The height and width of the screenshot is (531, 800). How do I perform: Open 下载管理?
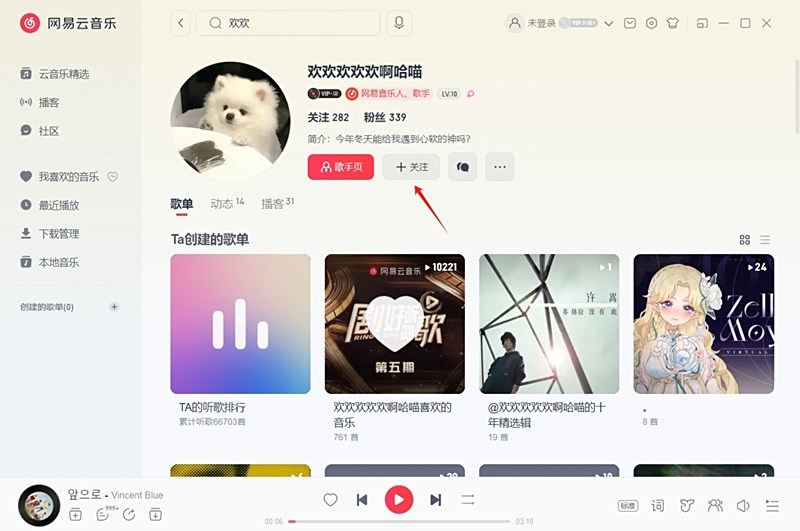[58, 234]
